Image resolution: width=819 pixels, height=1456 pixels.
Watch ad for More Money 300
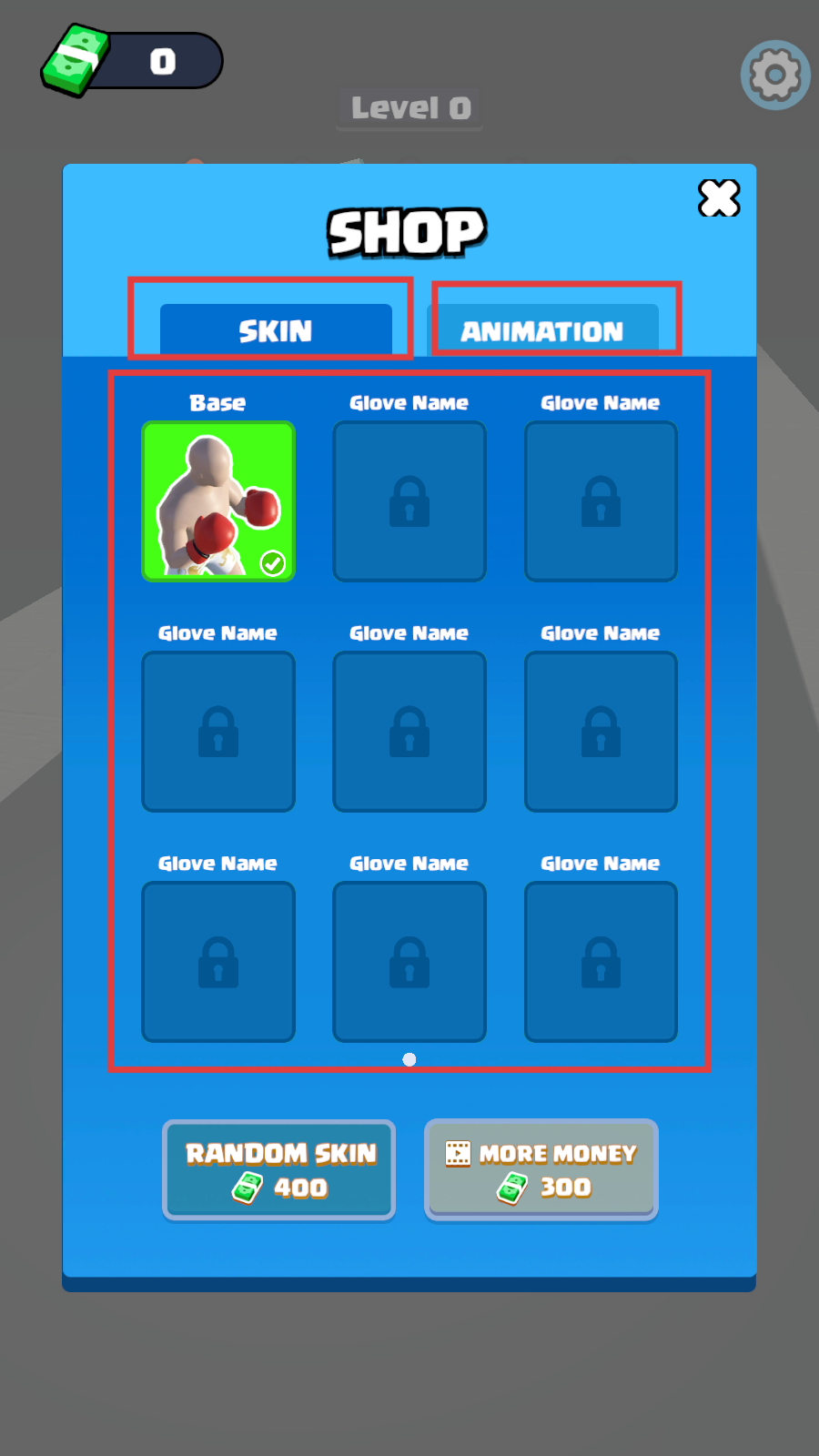pyautogui.click(x=541, y=1169)
